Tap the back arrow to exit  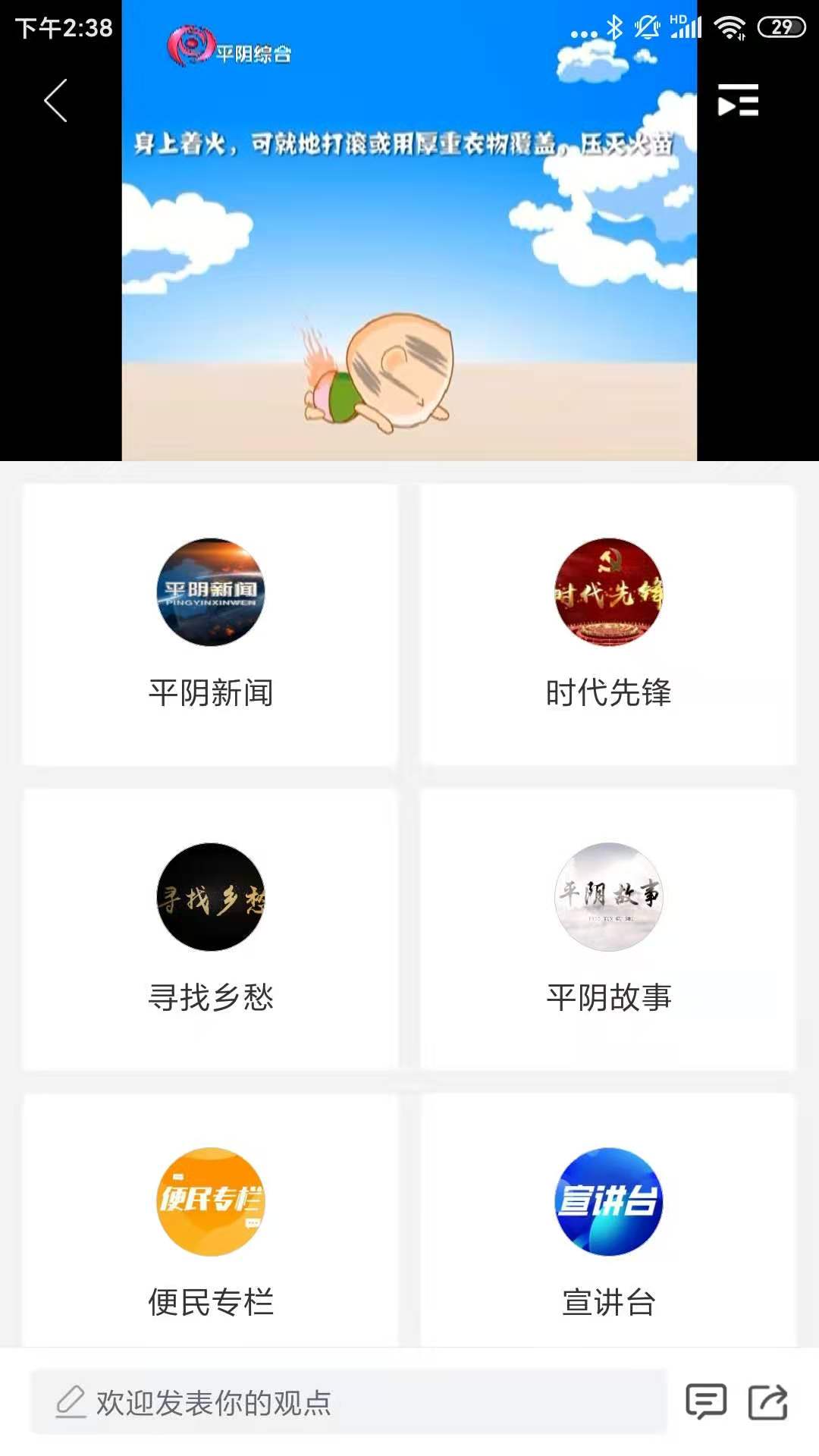pos(54,99)
